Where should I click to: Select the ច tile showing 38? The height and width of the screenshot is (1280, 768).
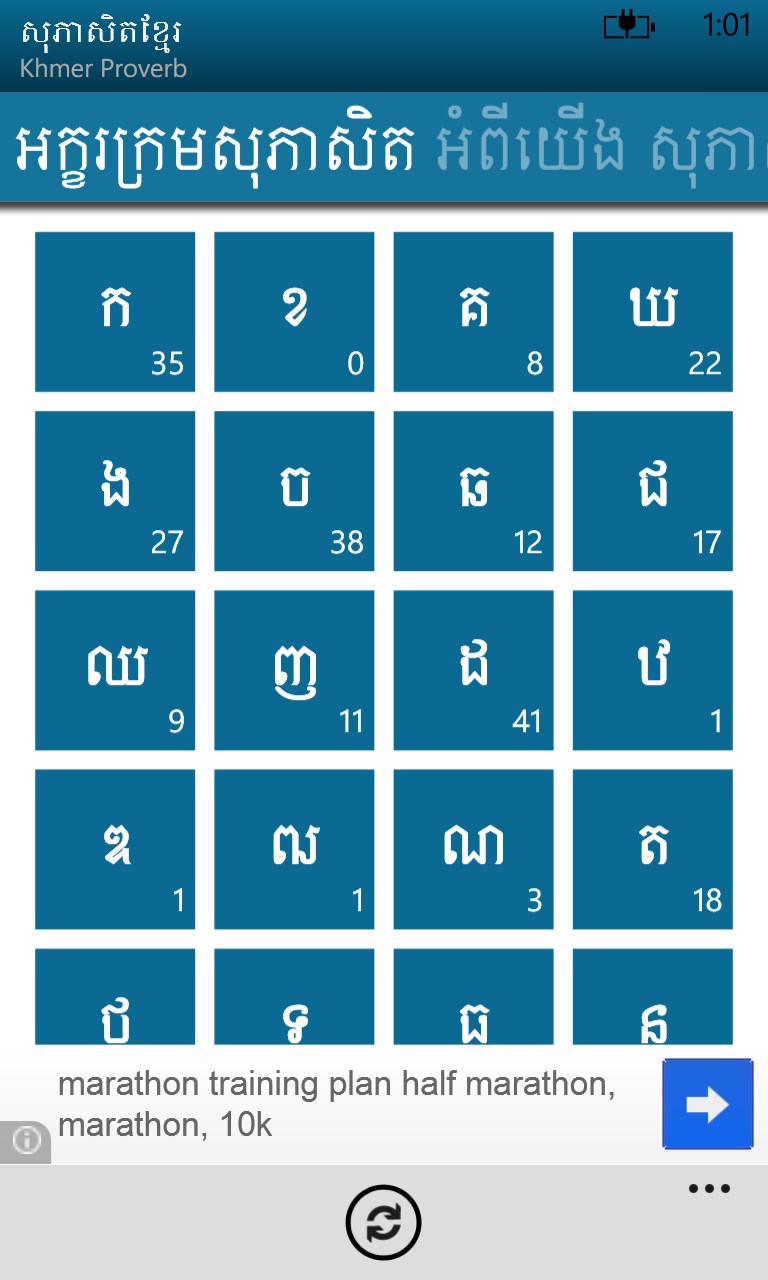coord(294,491)
